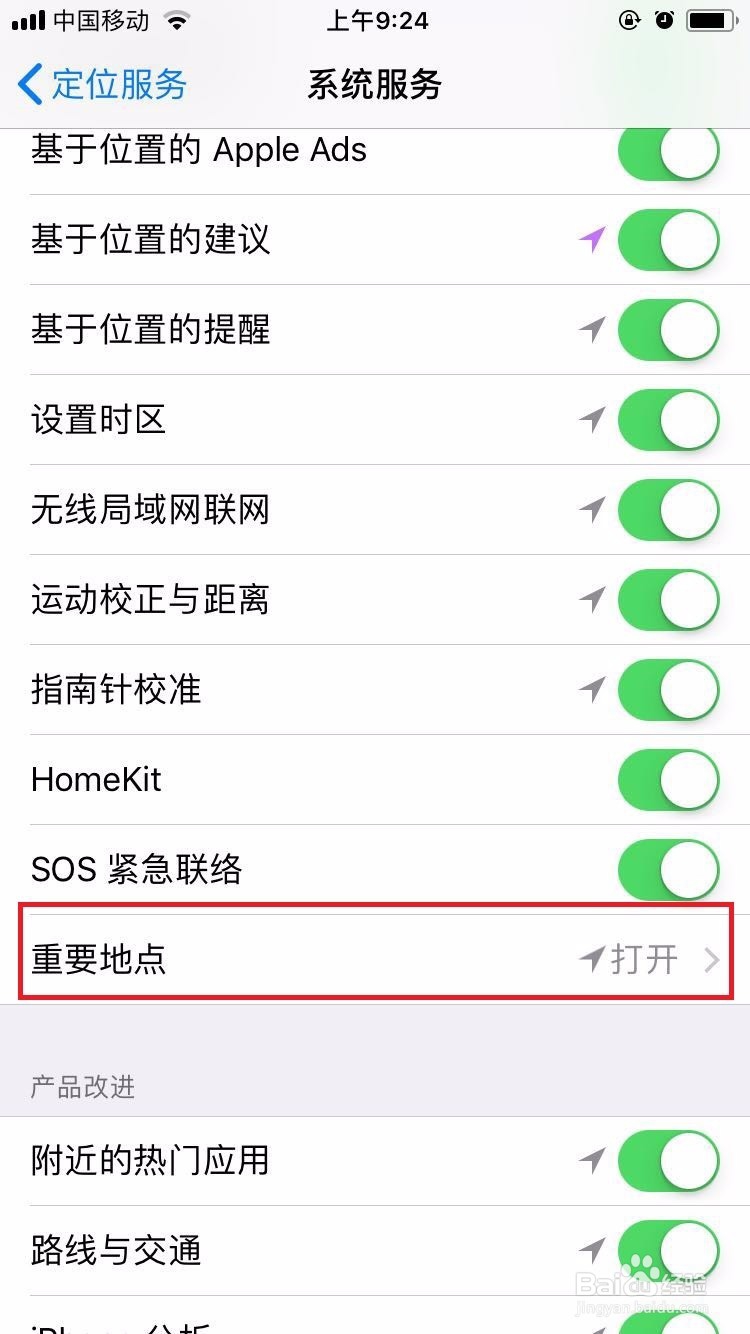Tap the location arrow beside 无线局域网联网

tap(590, 510)
